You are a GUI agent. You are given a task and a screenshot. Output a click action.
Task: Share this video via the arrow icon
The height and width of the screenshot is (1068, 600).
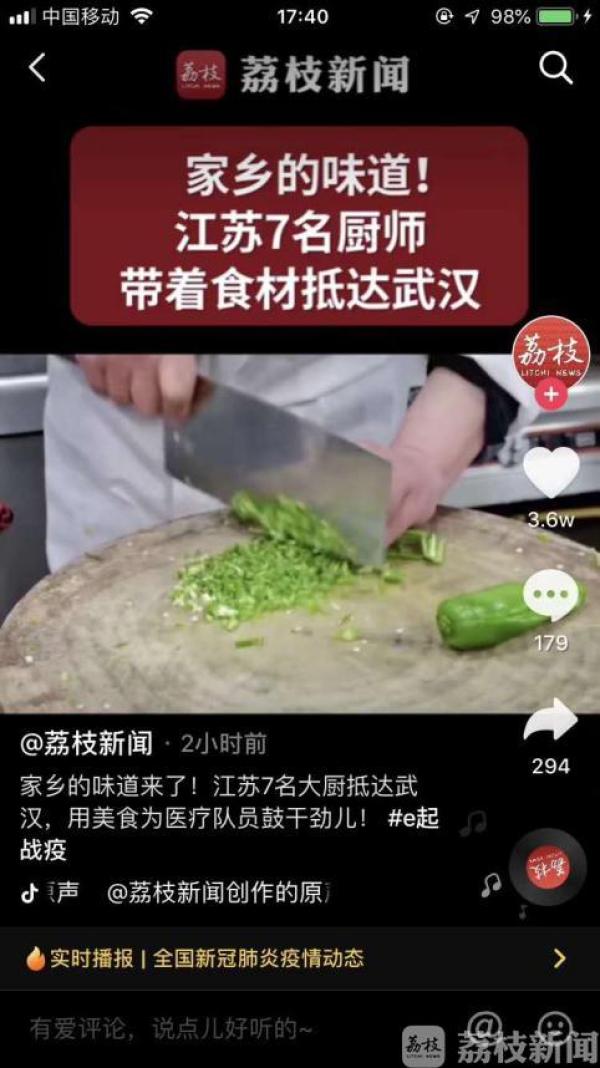click(551, 720)
